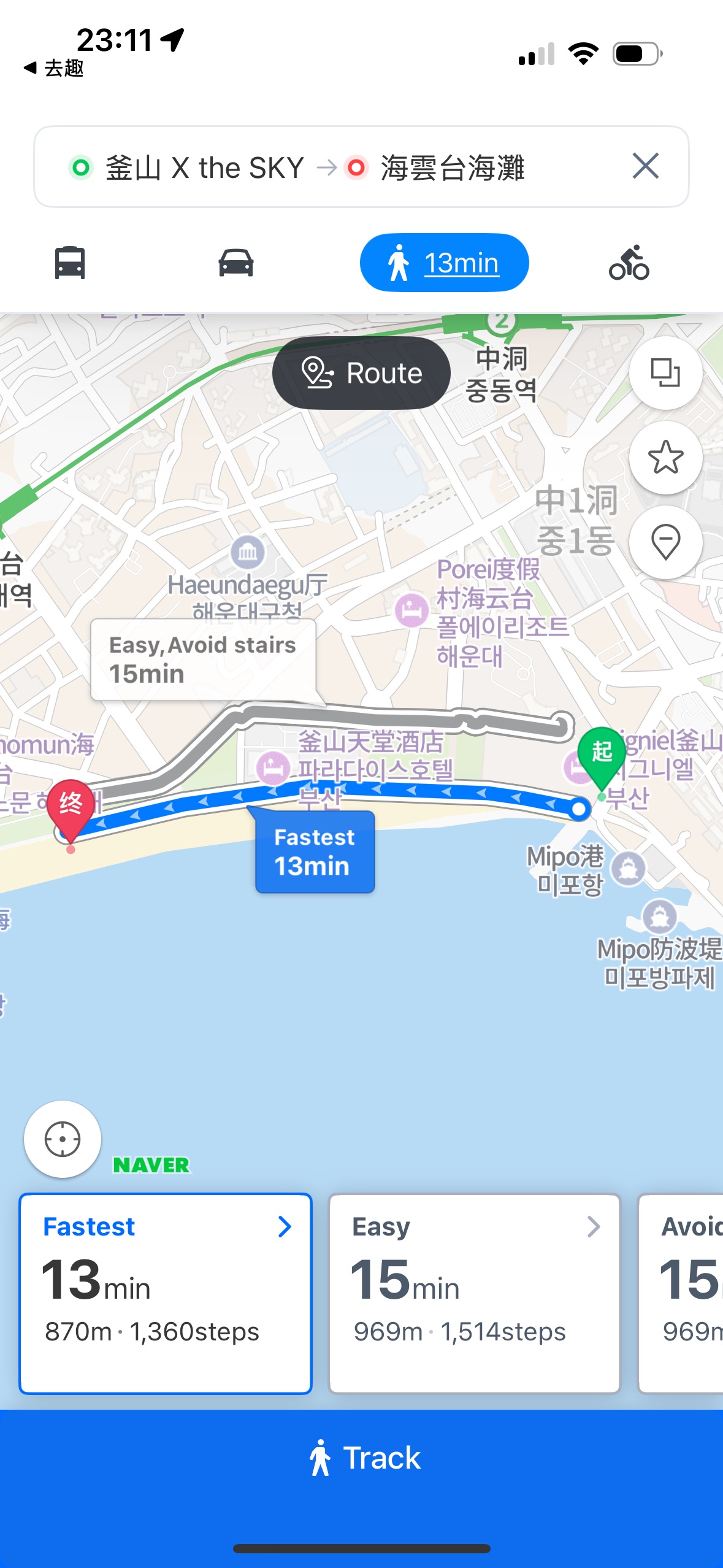The image size is (723, 1568).
Task: Return to the previous app 去趣
Action: 54,68
